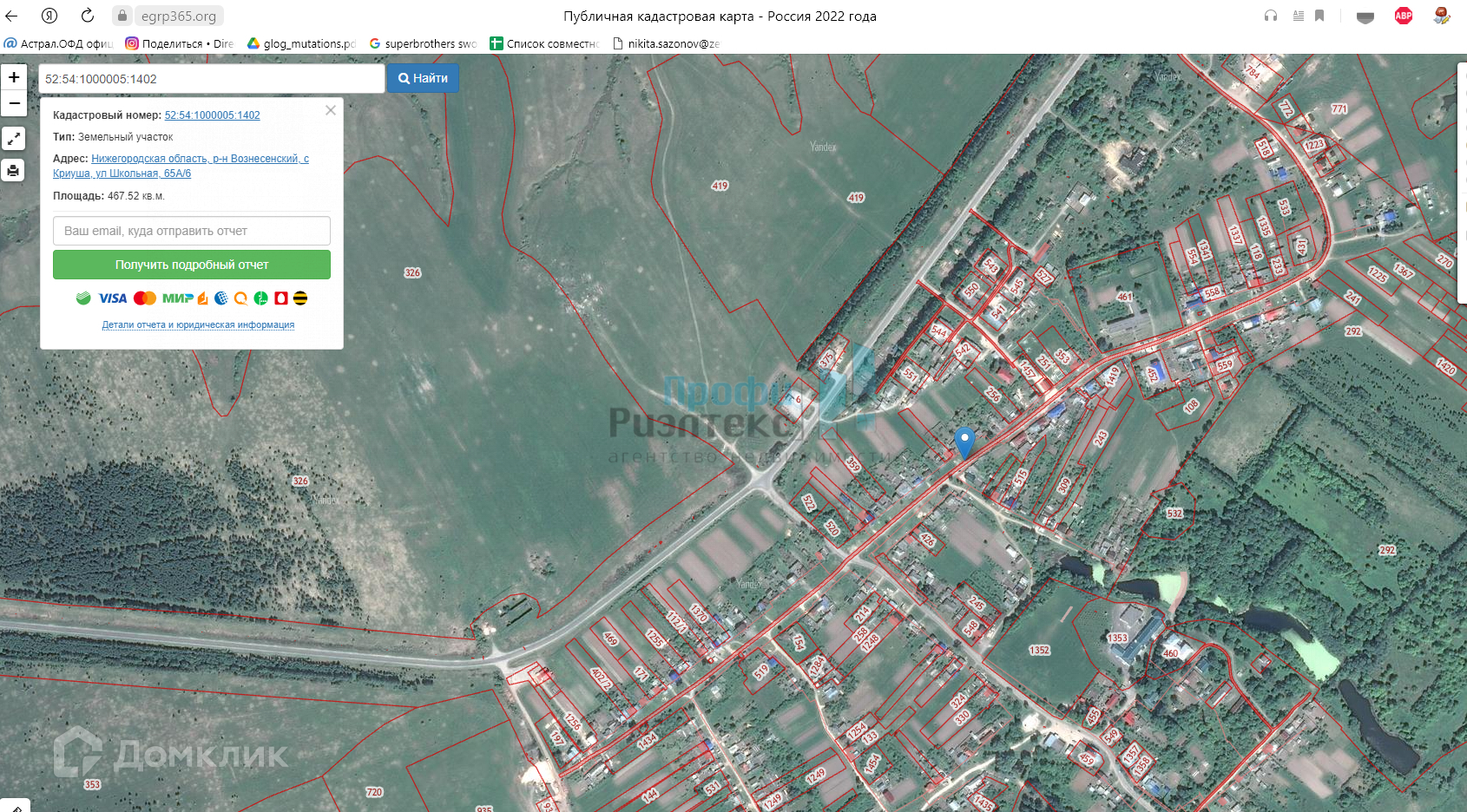Print the map
This screenshot has width=1467, height=812.
(x=13, y=171)
